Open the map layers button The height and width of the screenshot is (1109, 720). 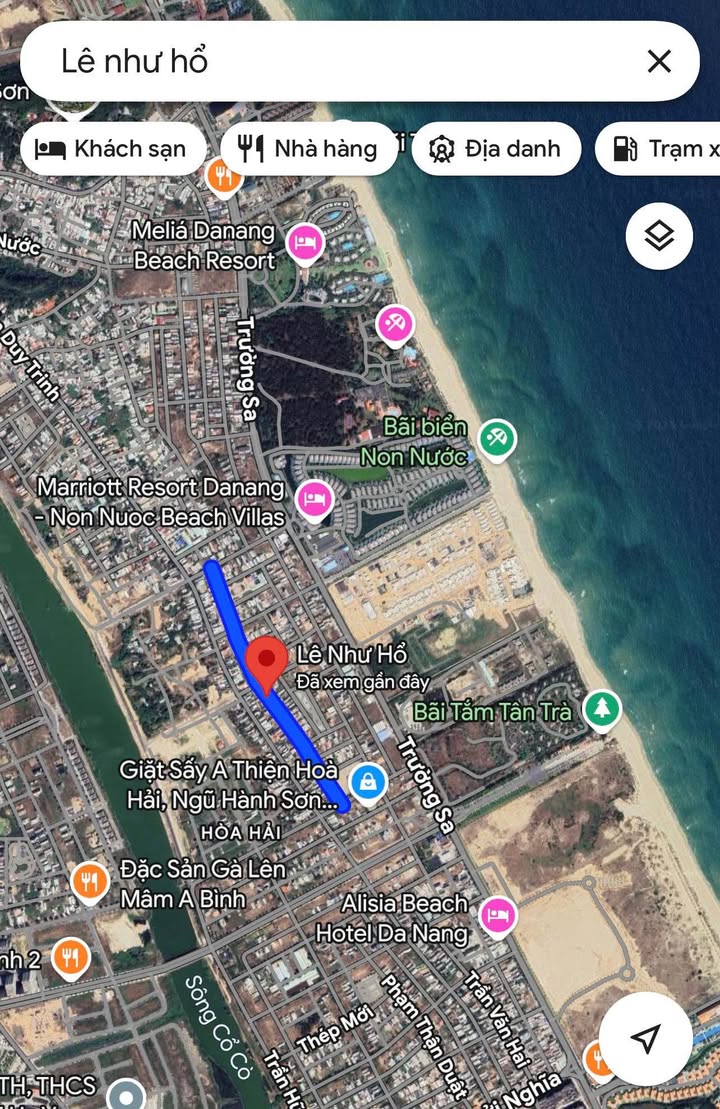(659, 236)
